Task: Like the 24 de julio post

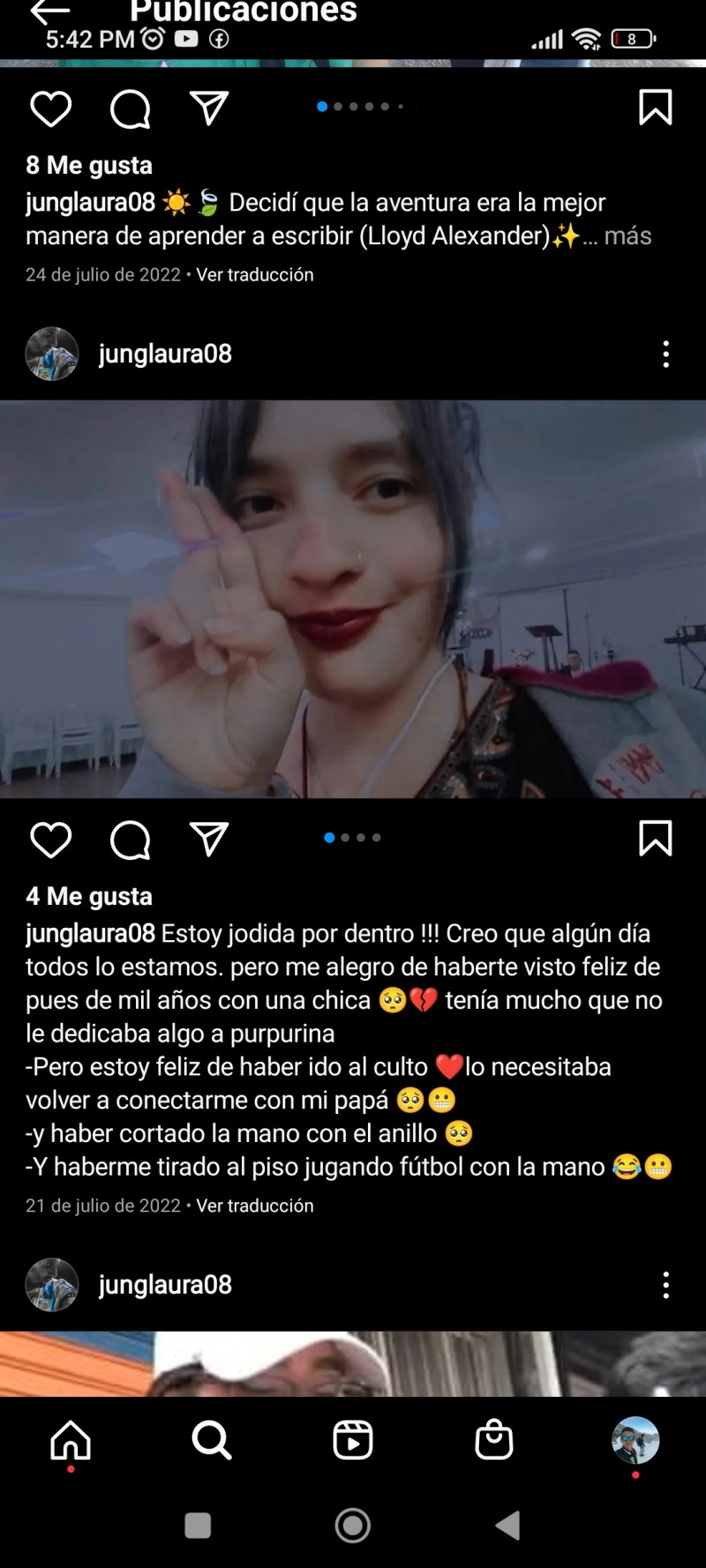Action: coord(51,109)
